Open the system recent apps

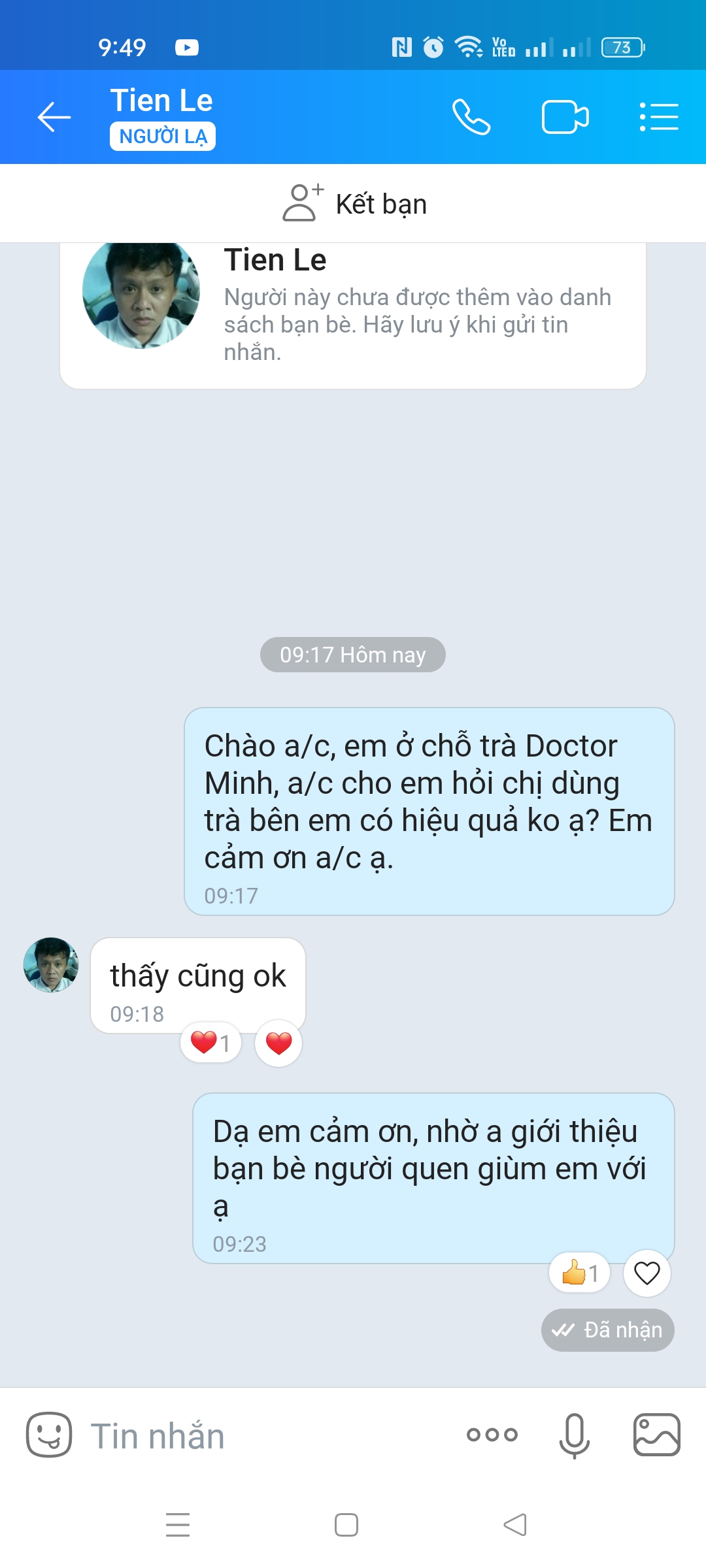tap(178, 1525)
